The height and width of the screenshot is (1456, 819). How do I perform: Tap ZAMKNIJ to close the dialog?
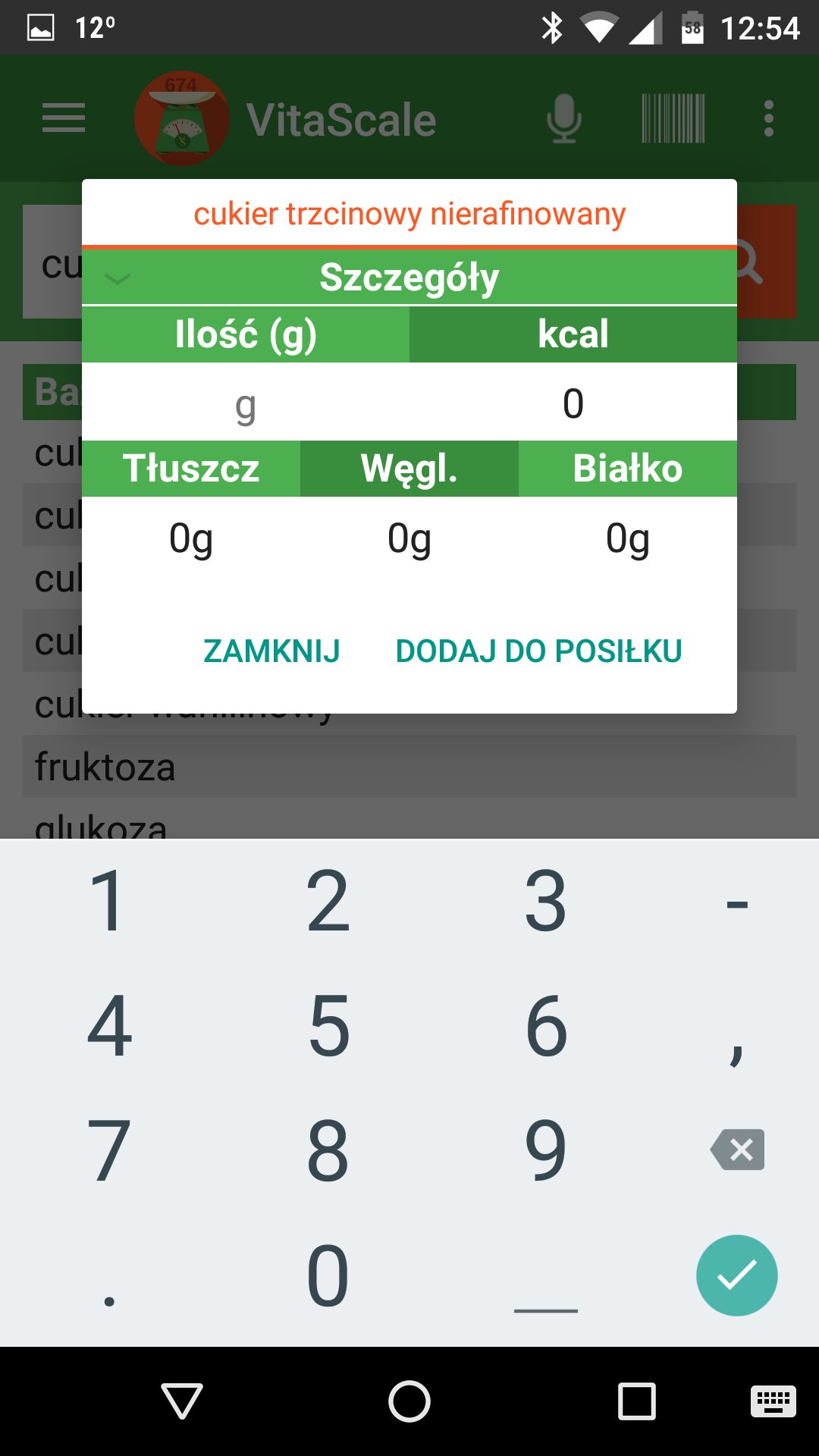271,651
